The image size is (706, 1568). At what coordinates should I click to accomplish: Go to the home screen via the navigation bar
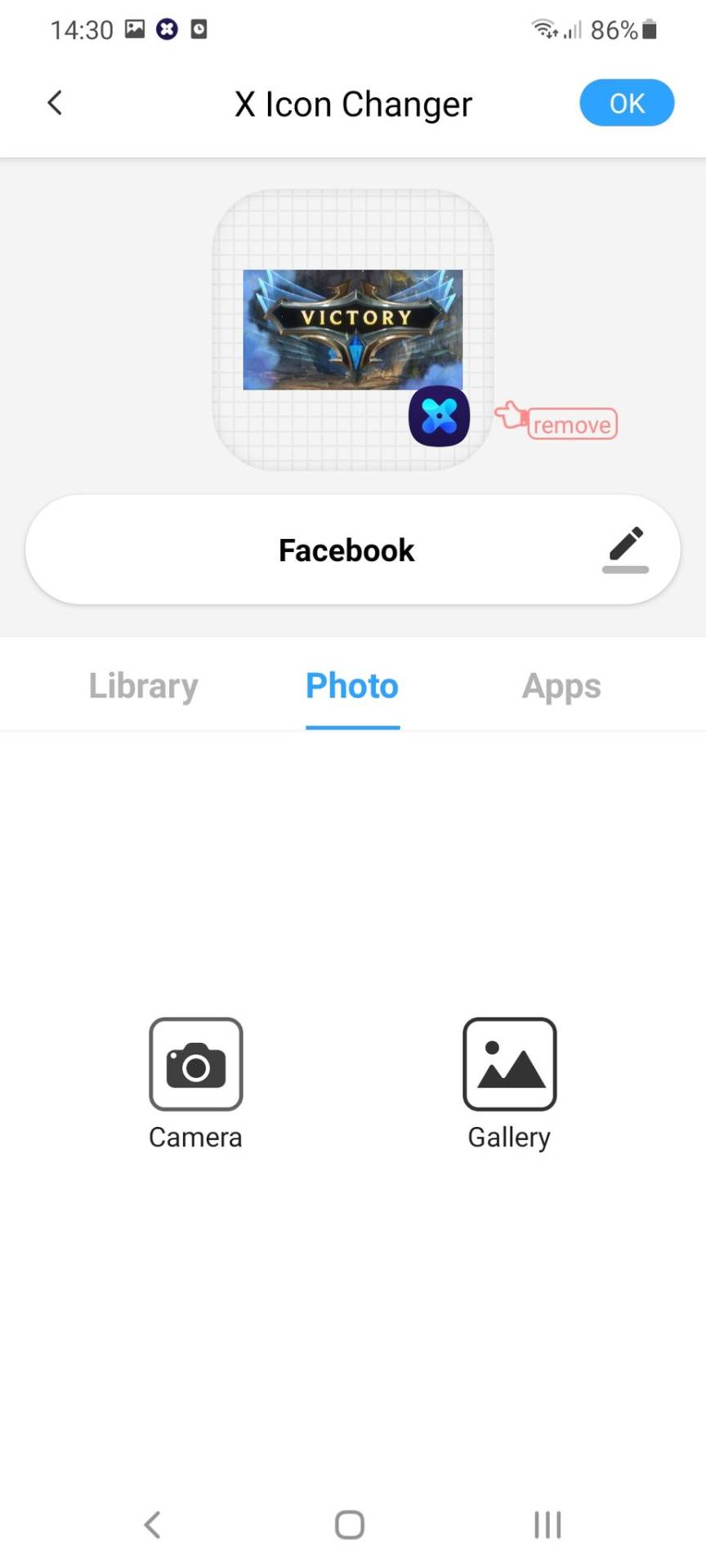(x=350, y=1524)
